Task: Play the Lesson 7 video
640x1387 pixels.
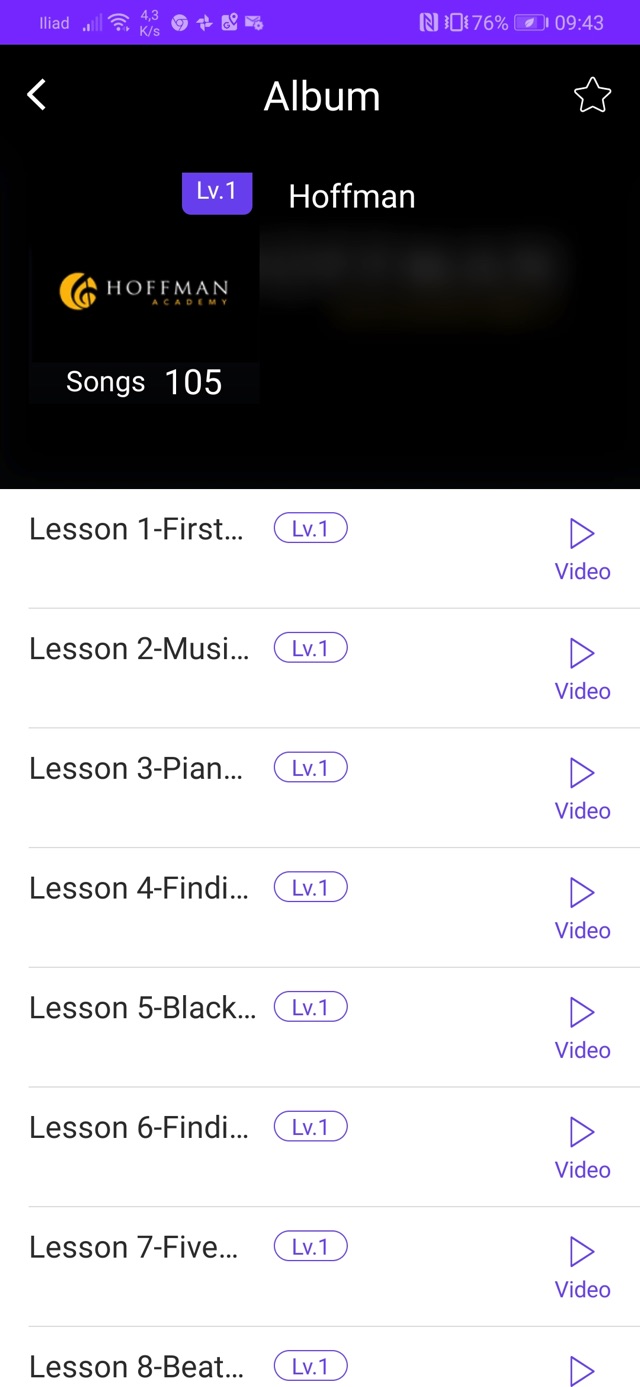Action: click(x=582, y=1266)
